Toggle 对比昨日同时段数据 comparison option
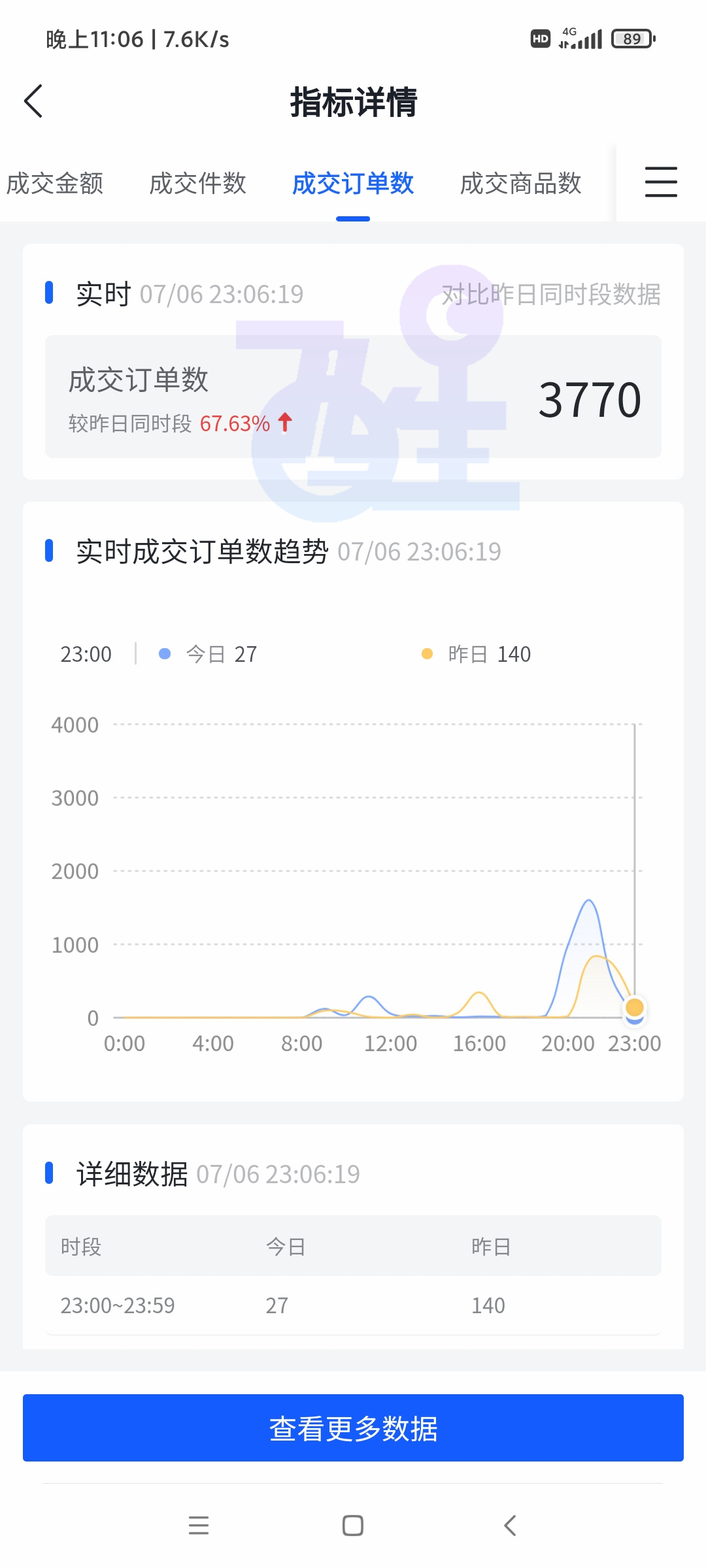 point(552,294)
